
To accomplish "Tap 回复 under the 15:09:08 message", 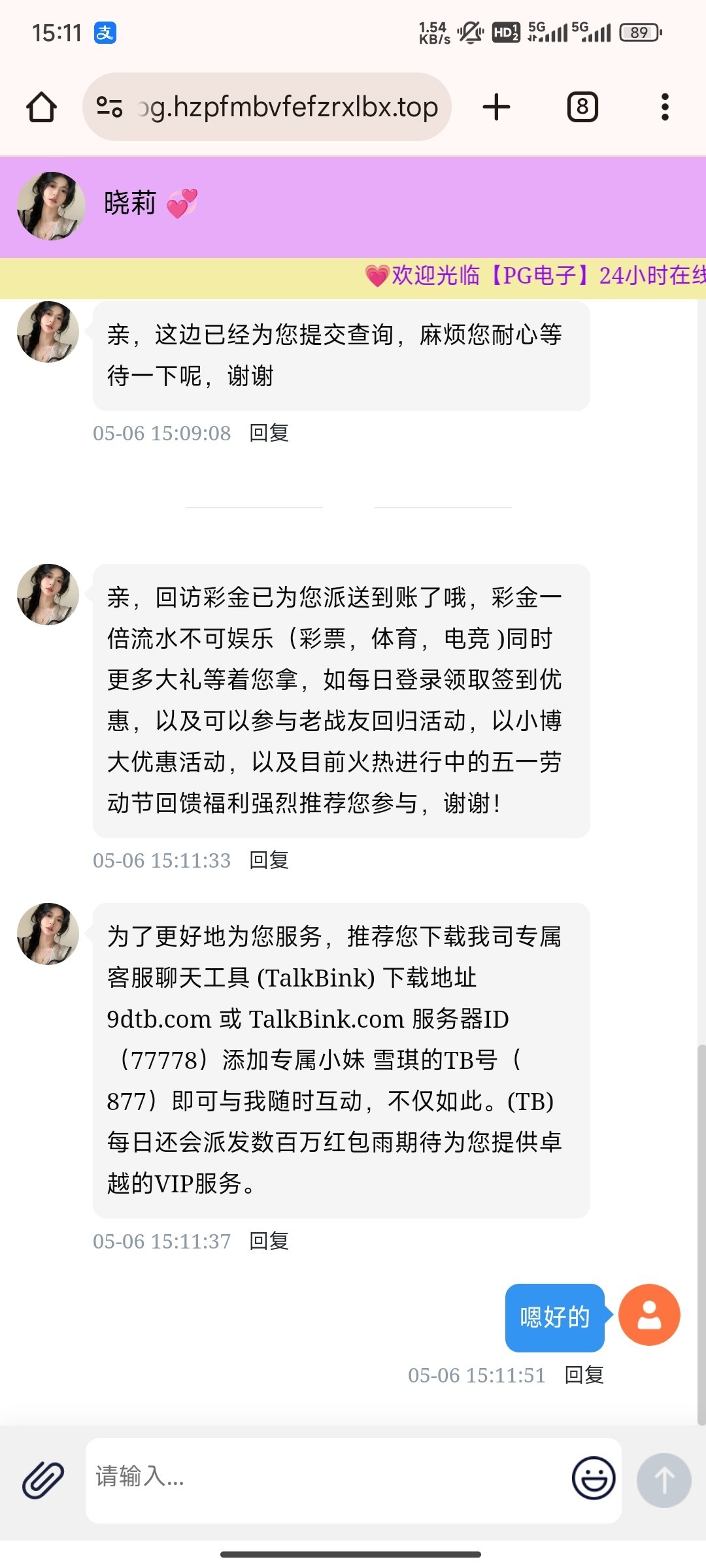I will tap(269, 433).
